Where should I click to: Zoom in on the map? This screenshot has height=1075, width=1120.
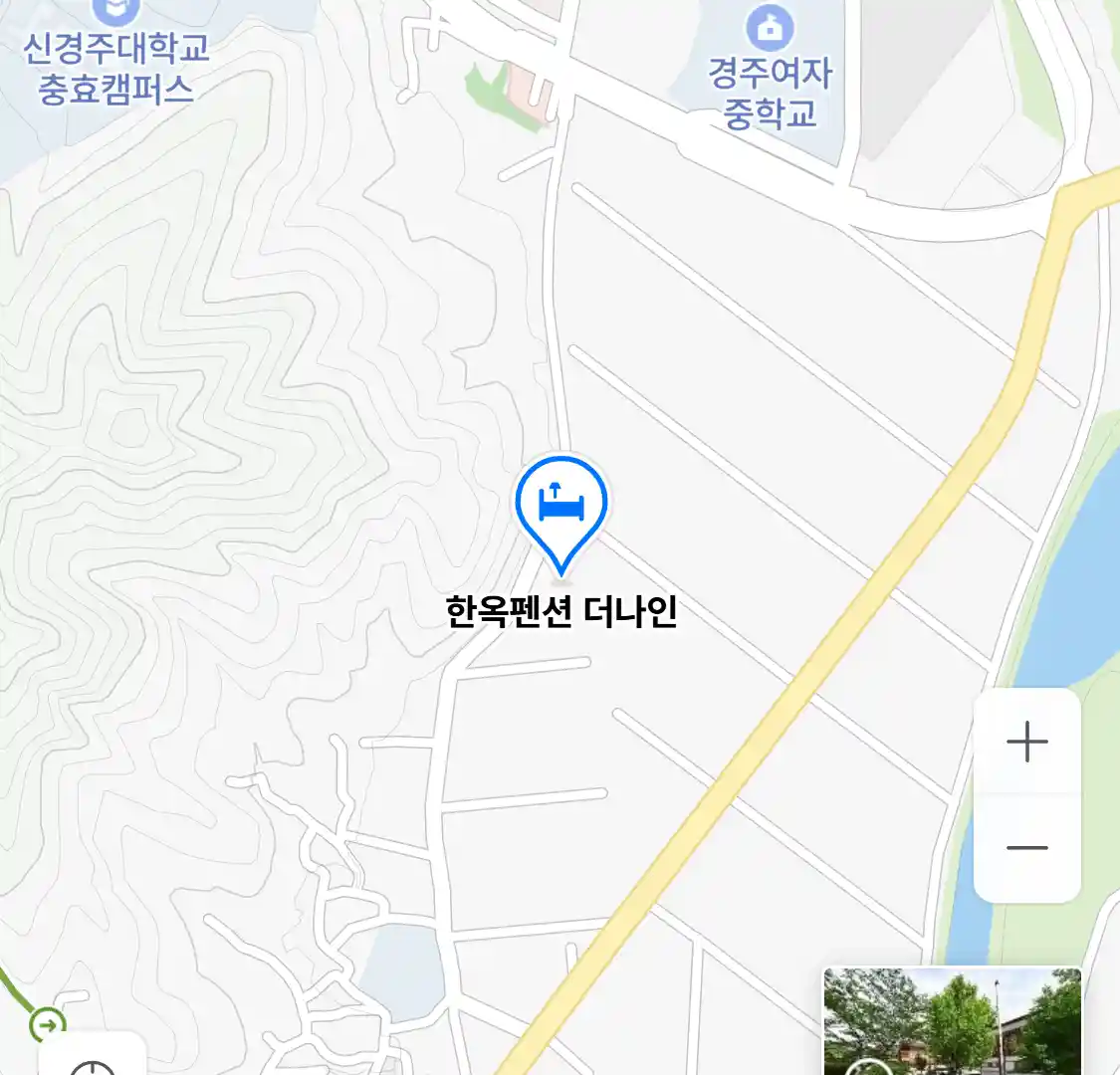pos(1026,743)
